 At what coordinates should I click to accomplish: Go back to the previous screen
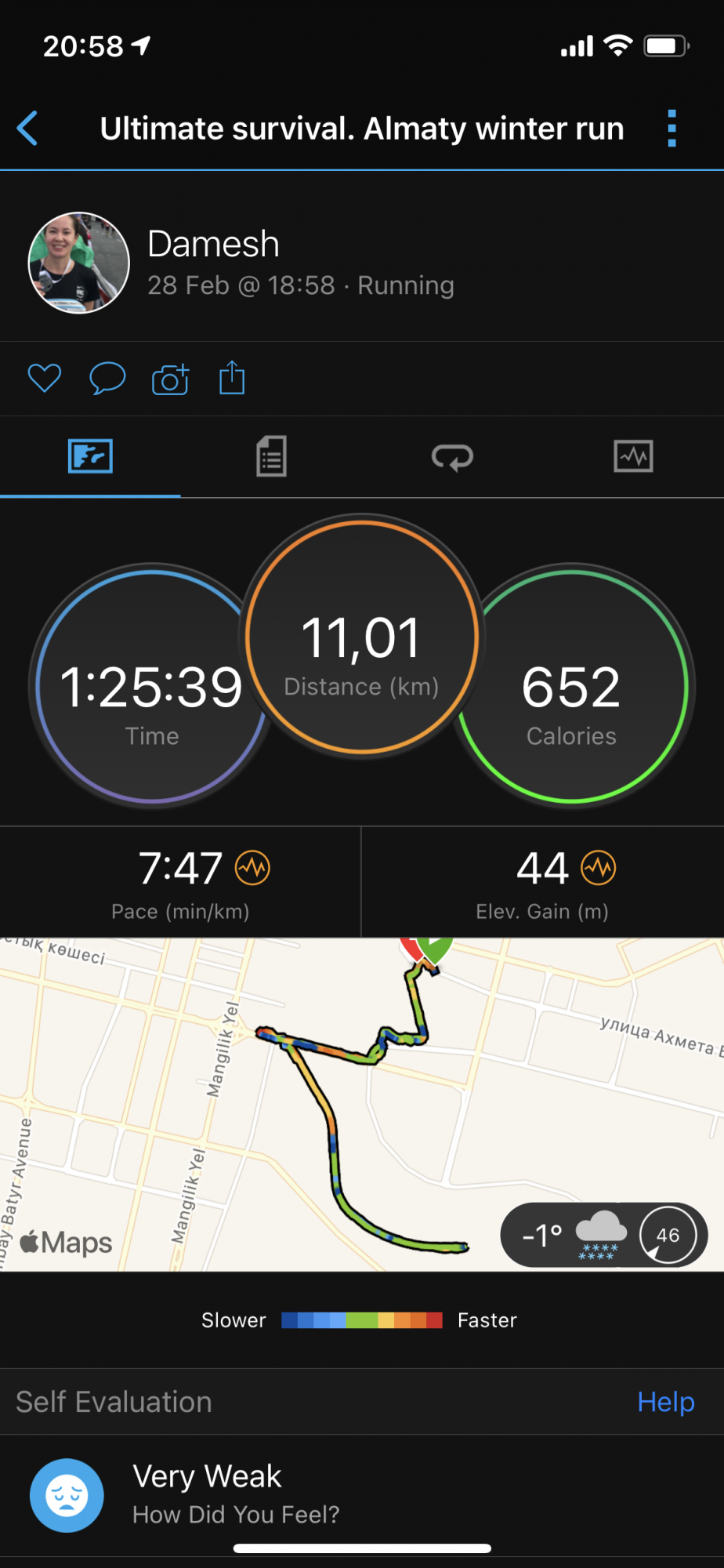[28, 129]
